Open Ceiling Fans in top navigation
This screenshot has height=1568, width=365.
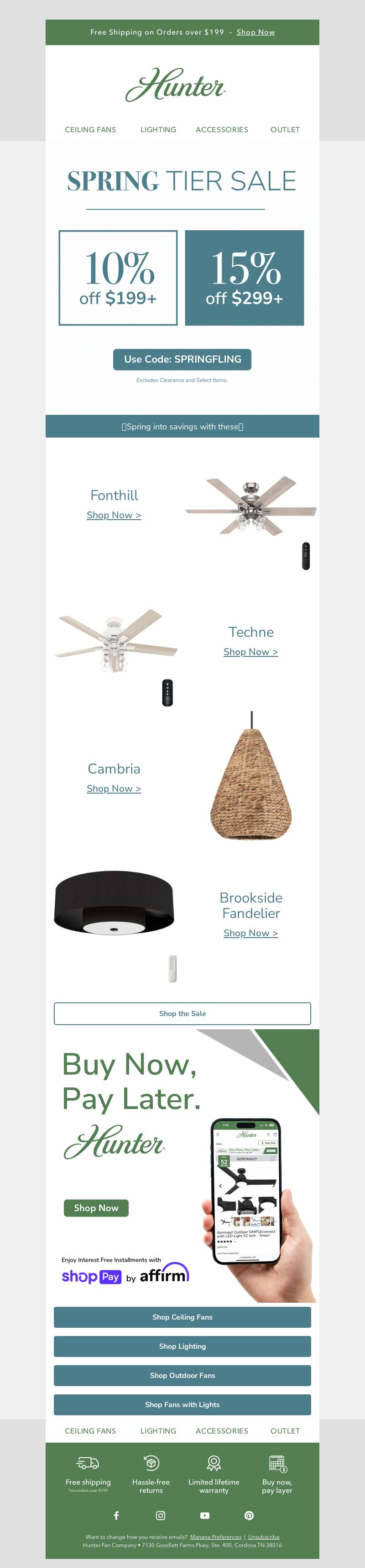coord(90,129)
